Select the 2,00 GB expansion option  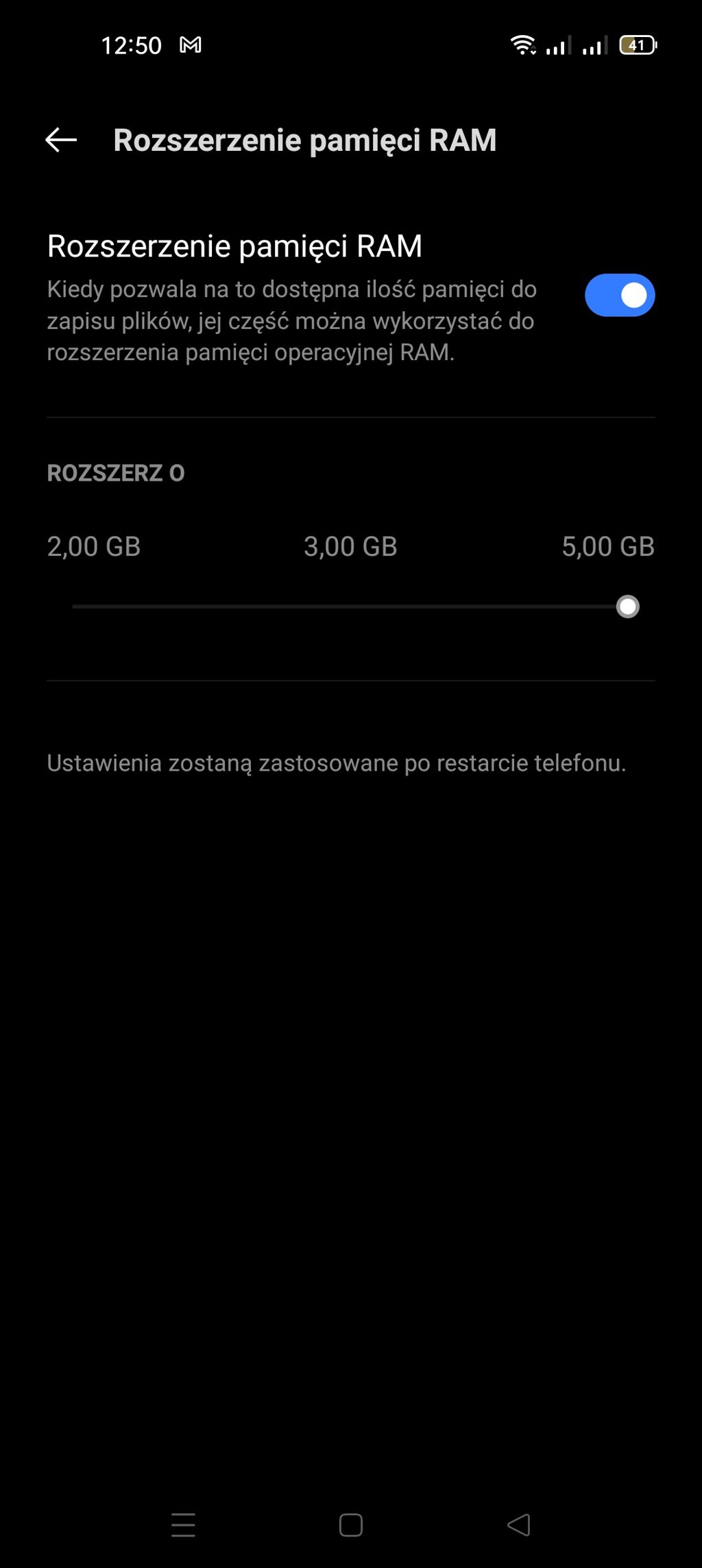point(93,546)
